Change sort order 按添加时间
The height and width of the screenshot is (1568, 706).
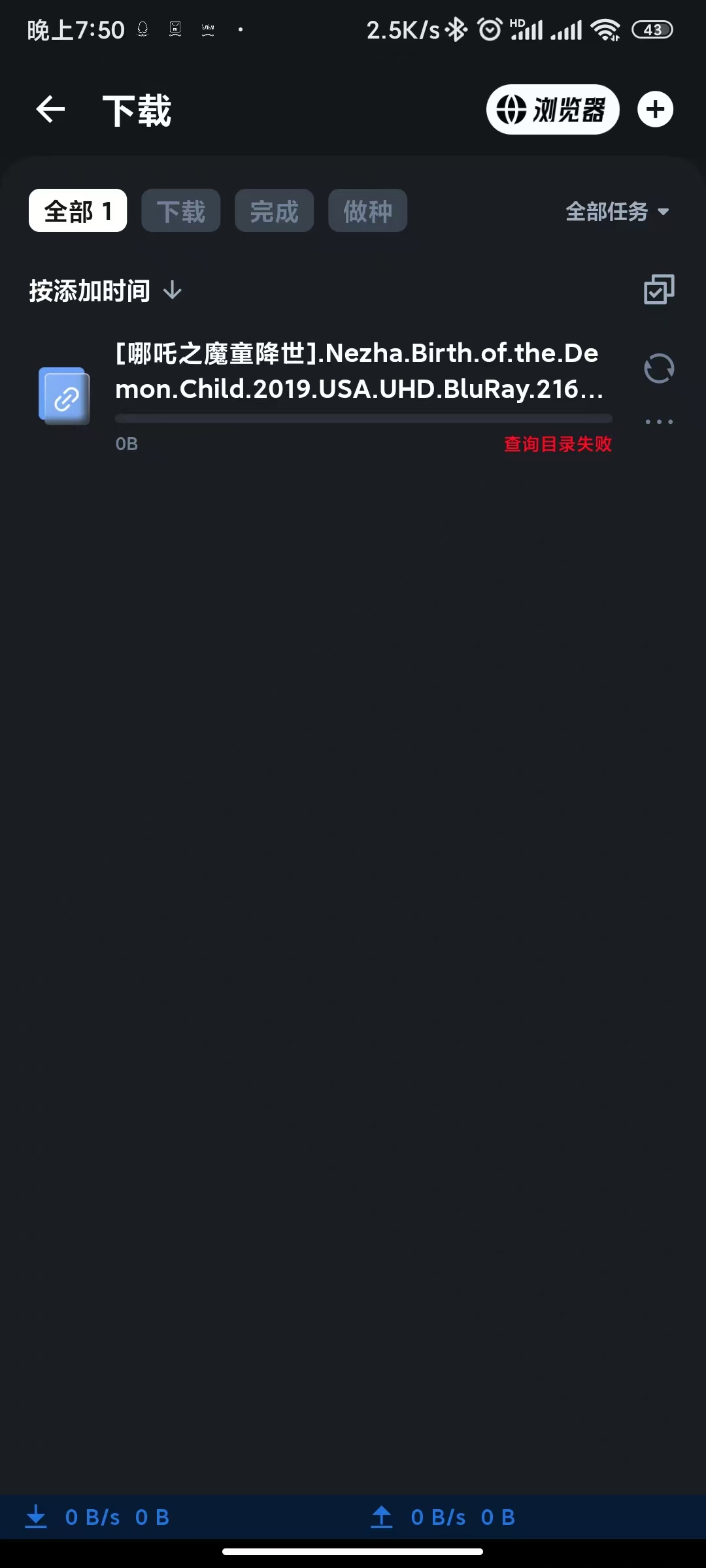105,290
